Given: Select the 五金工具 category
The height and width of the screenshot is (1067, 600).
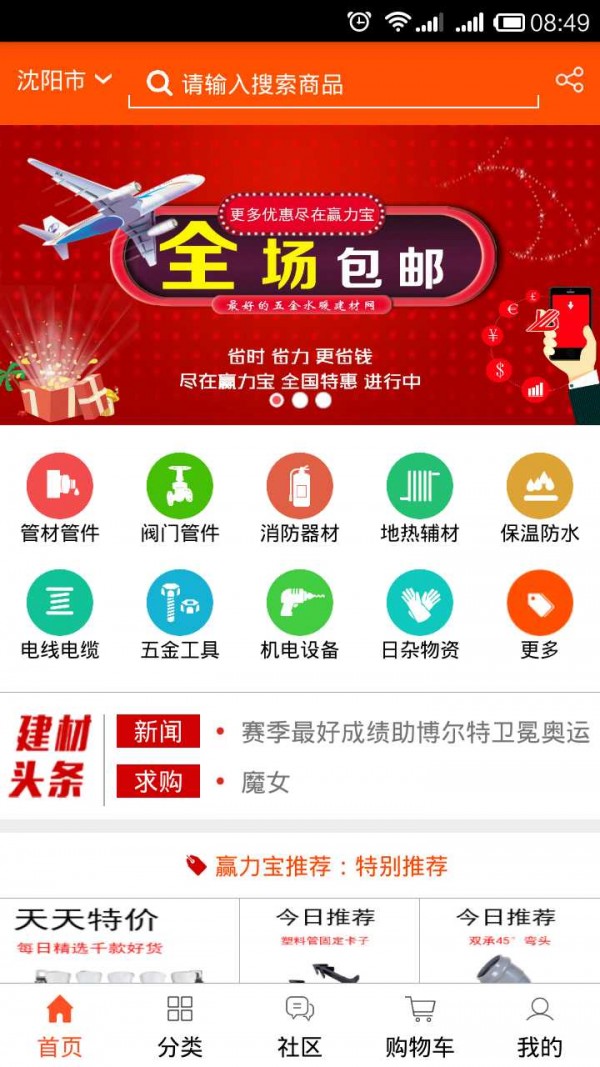Looking at the screenshot, I should [180, 614].
